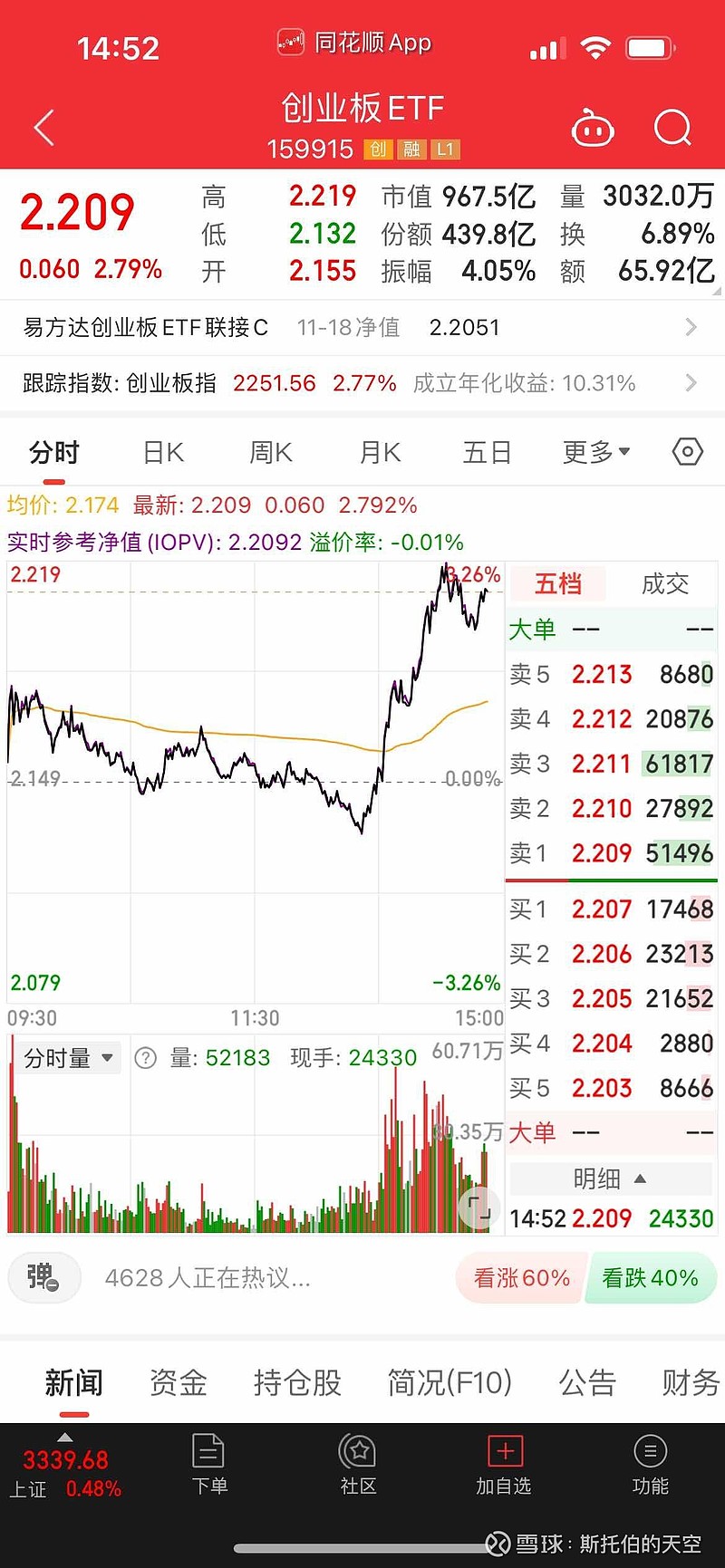The image size is (725, 1568).
Task: Tap the AI assistant robot icon
Action: 594,128
